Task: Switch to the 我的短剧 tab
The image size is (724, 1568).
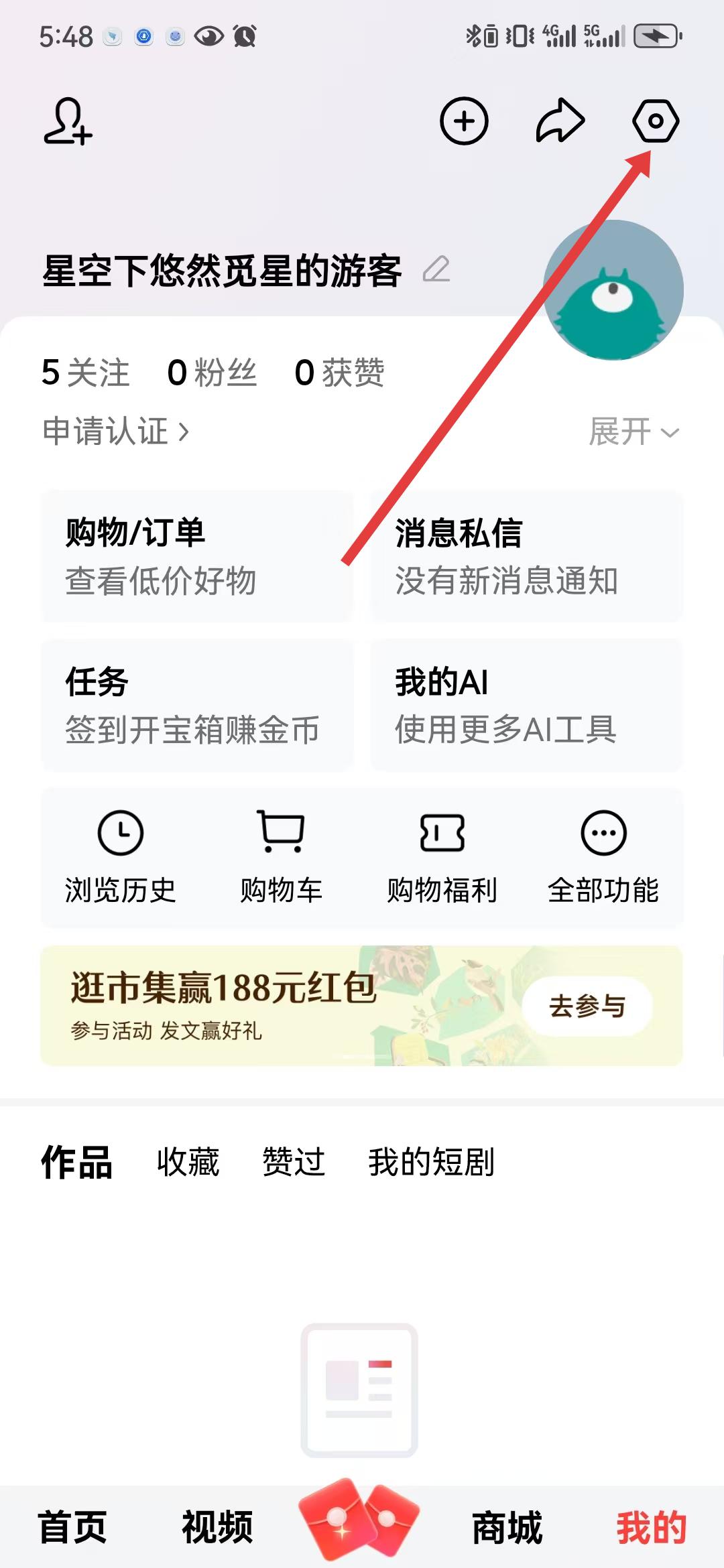Action: click(x=431, y=1162)
